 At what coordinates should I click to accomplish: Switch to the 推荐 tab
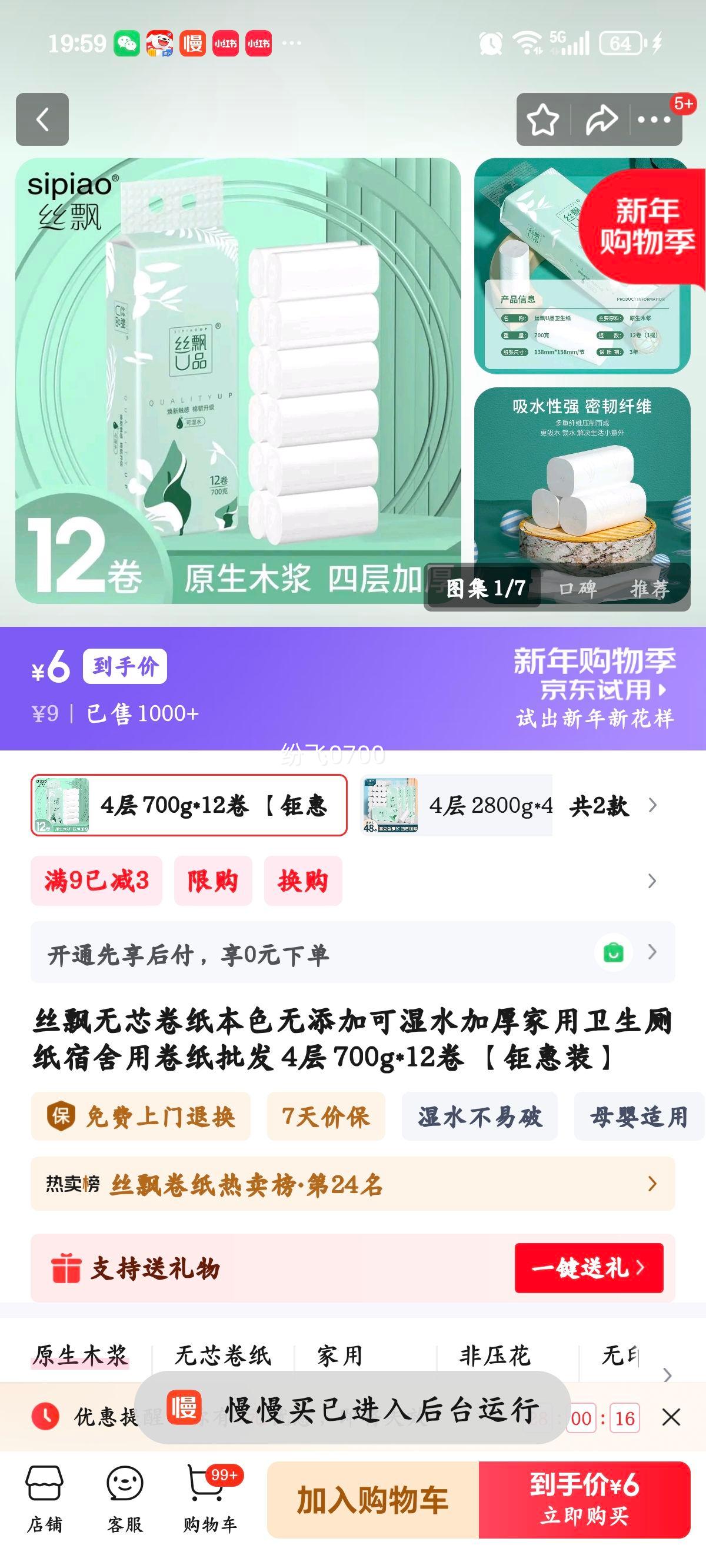(x=652, y=589)
